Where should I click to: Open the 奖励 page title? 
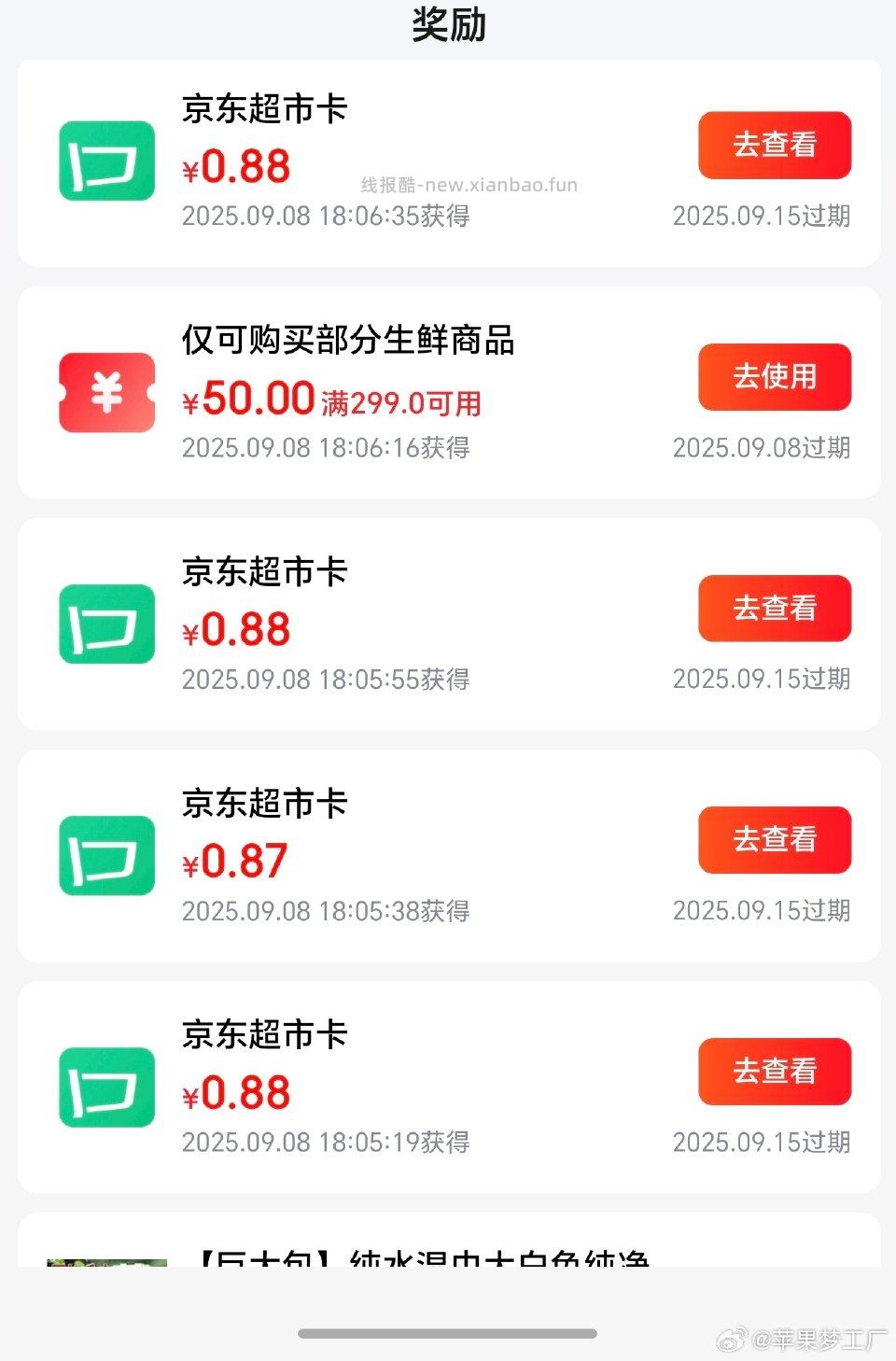pos(448,26)
